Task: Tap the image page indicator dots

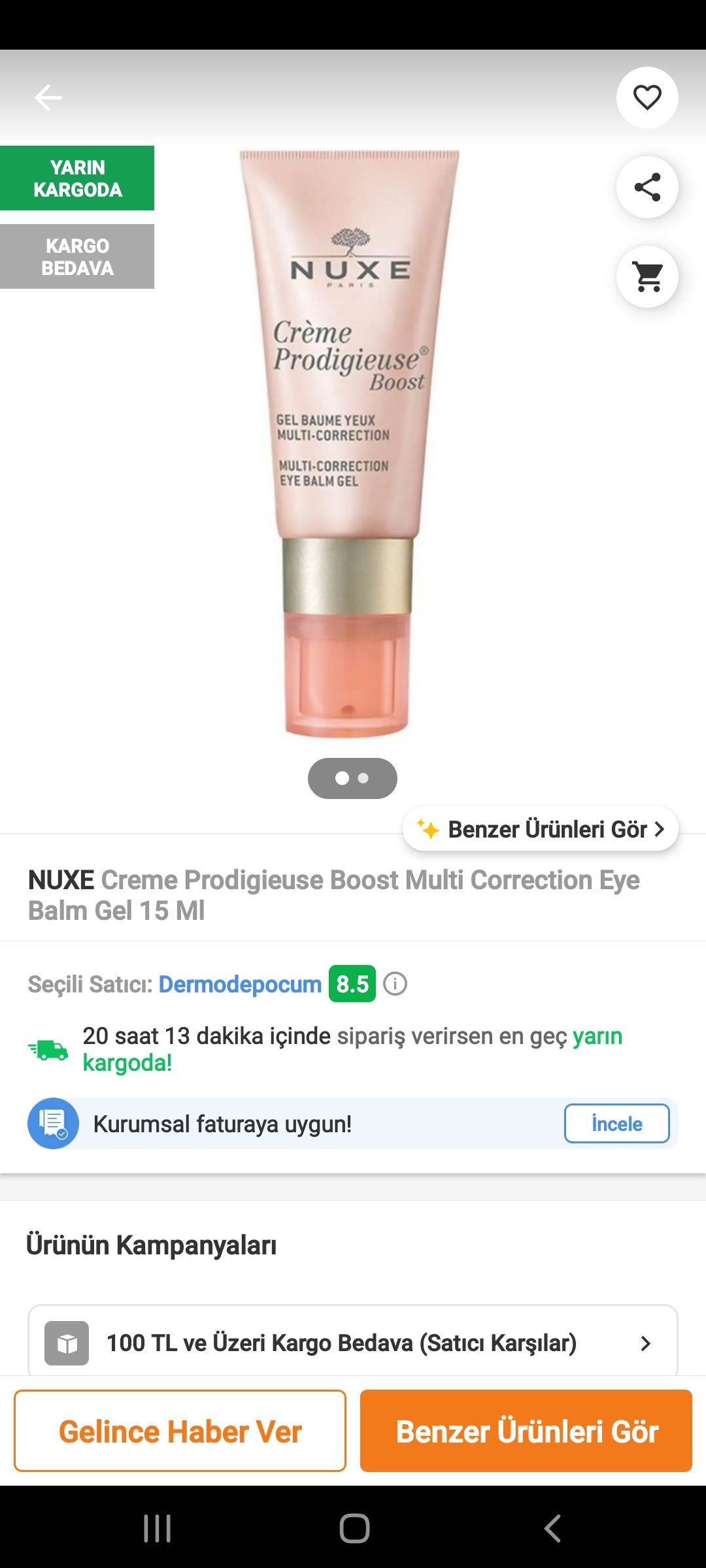Action: pyautogui.click(x=352, y=778)
